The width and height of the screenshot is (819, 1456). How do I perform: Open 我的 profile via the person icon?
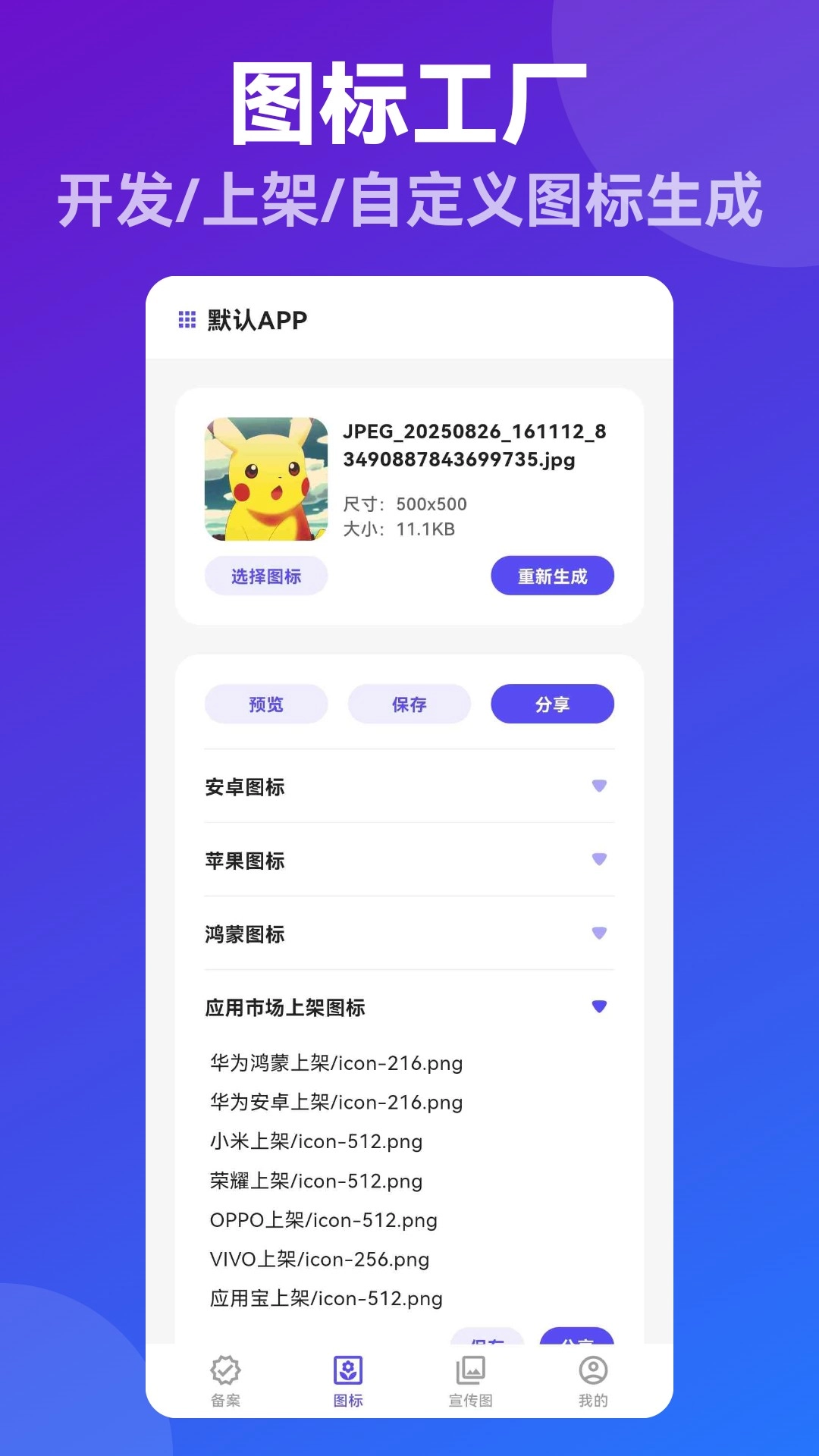point(592,1371)
